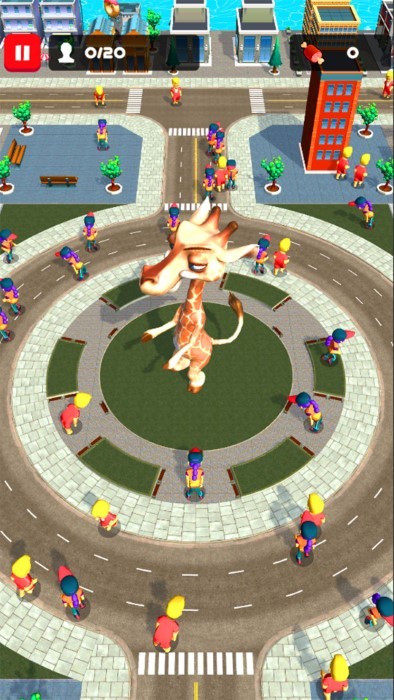
Task: Pause the game with the red button
Action: click(22, 53)
